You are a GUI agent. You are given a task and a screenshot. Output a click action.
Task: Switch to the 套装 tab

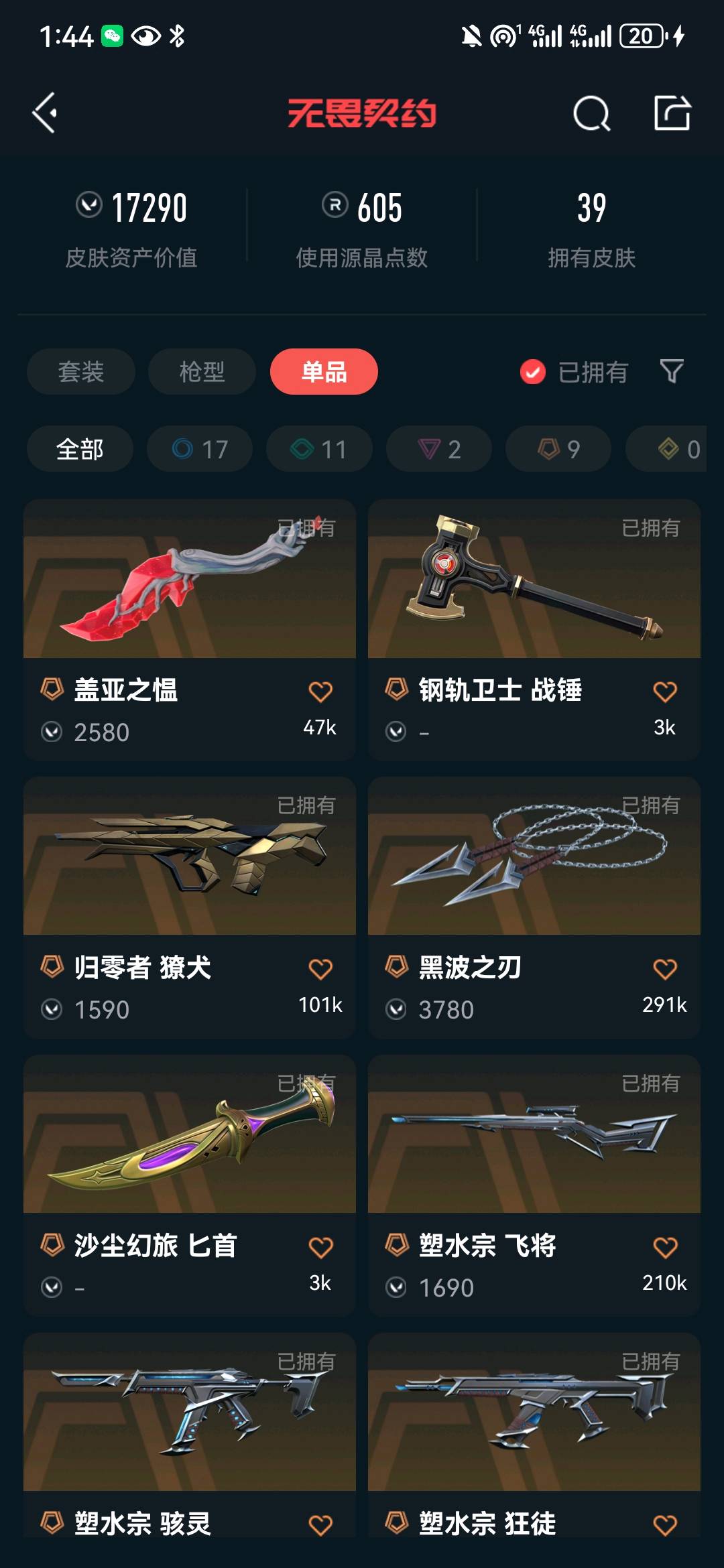[81, 372]
